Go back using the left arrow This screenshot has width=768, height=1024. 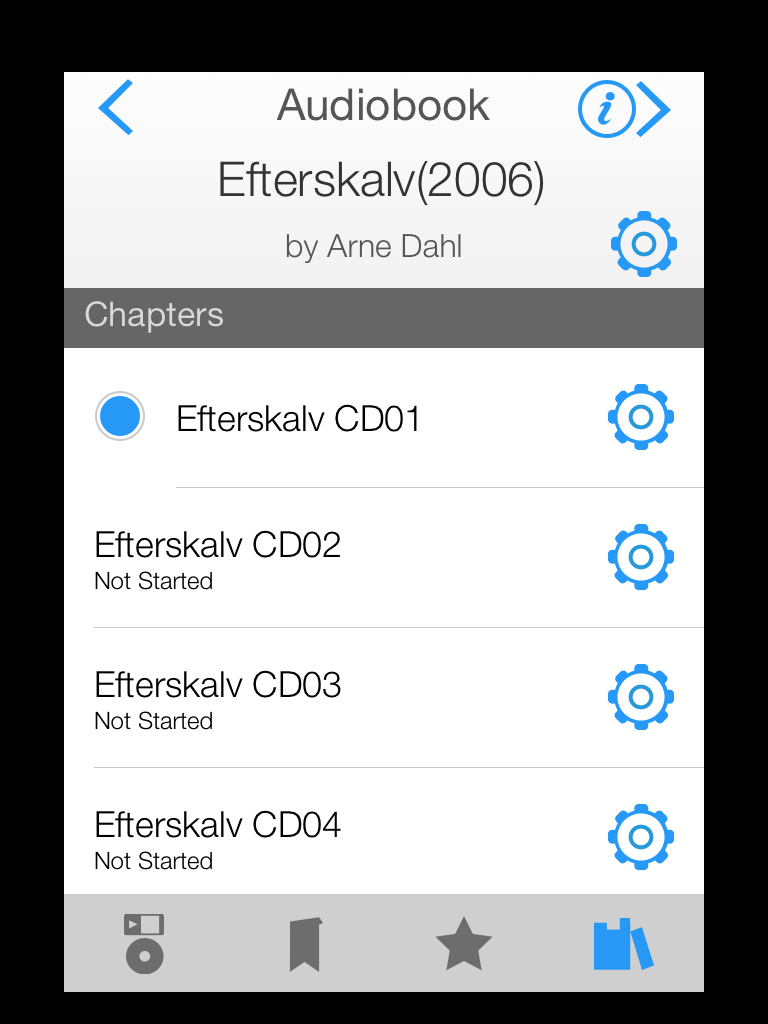(x=116, y=107)
